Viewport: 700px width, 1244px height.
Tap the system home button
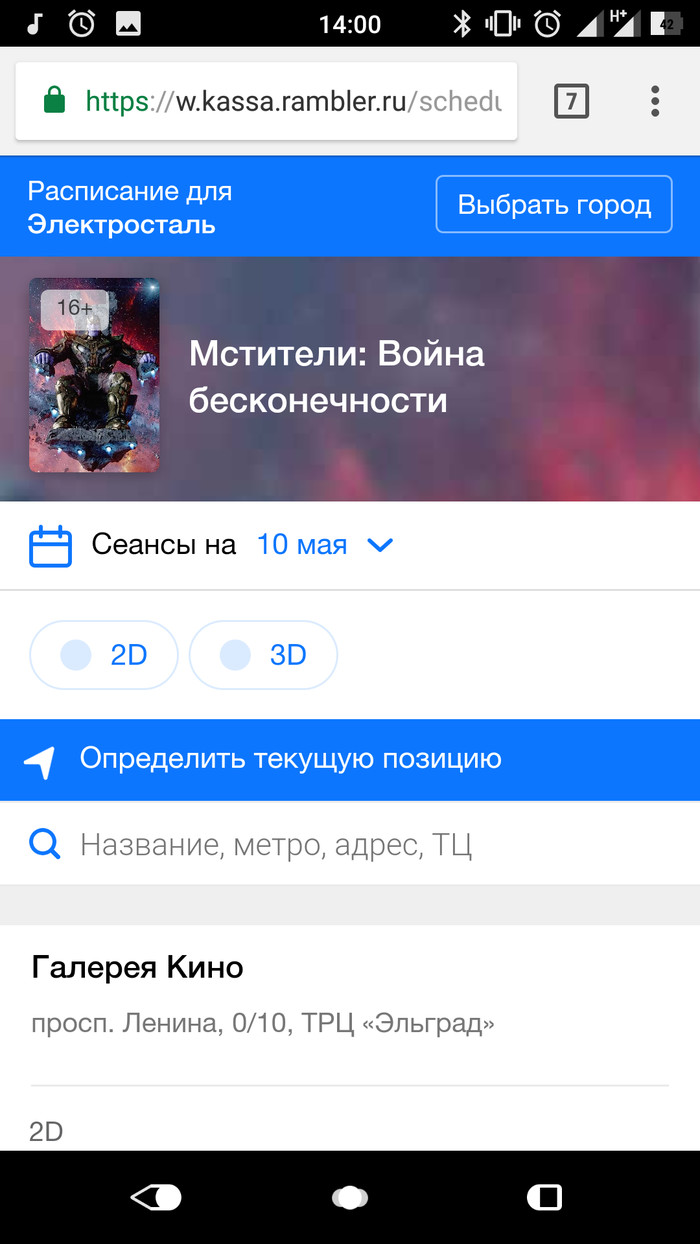click(350, 1197)
